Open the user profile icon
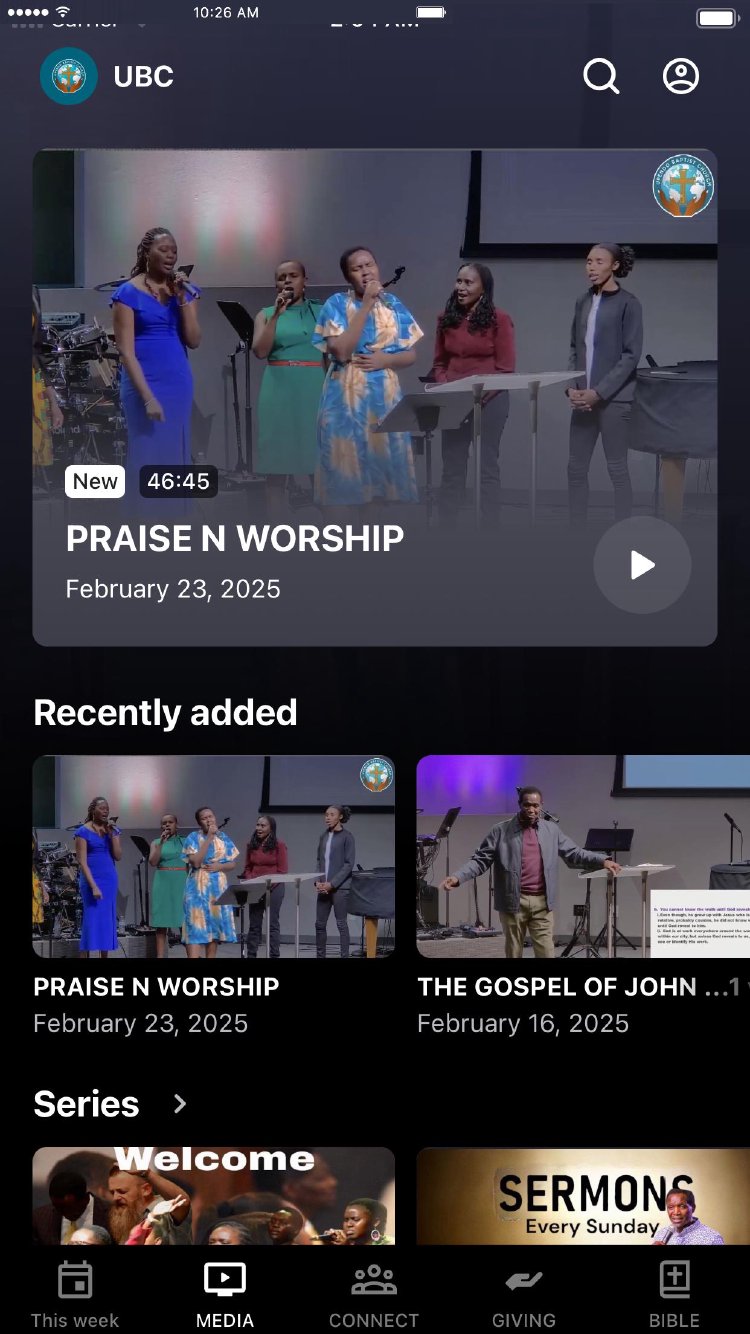 [681, 76]
